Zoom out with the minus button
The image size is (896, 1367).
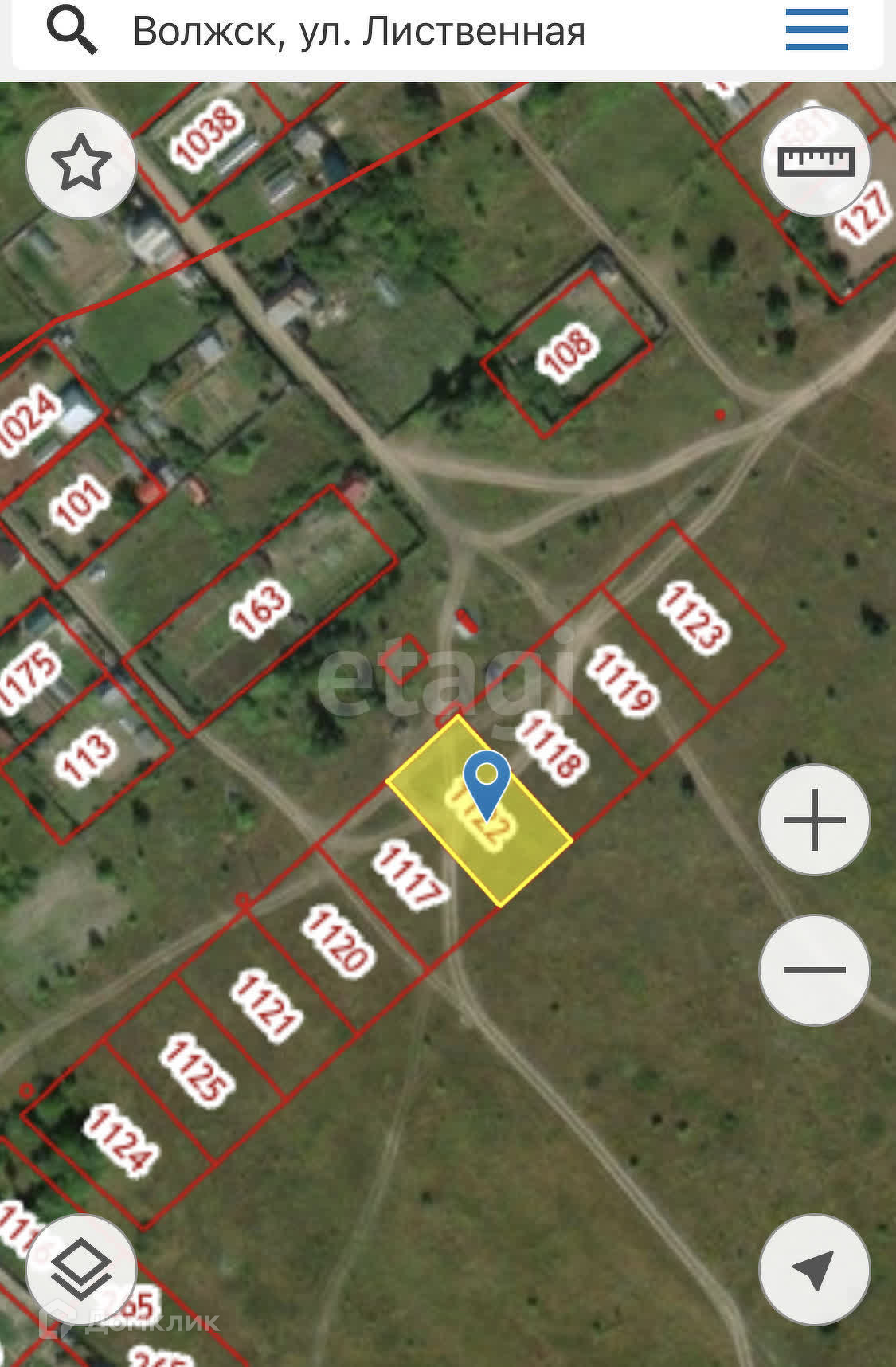tap(814, 969)
